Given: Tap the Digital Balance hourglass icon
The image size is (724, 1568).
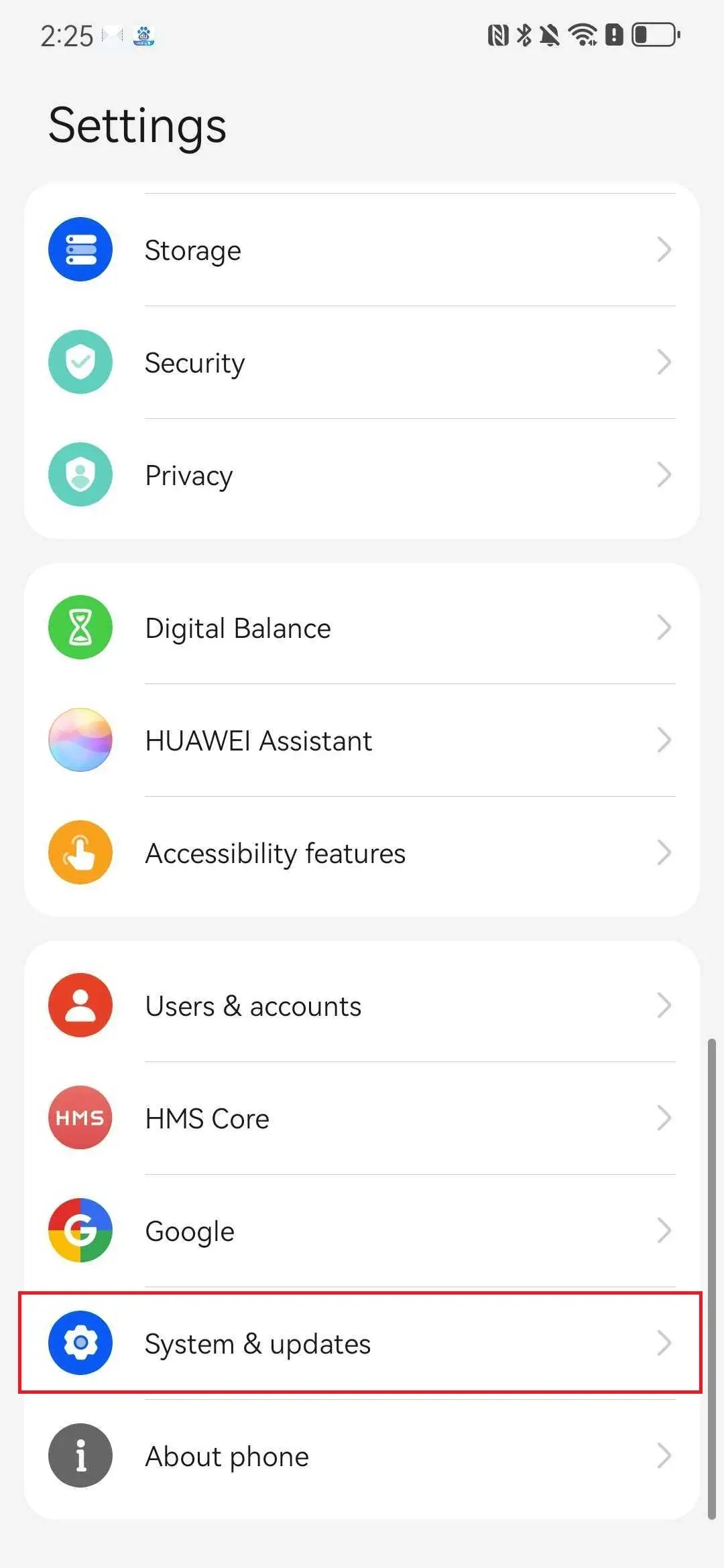Looking at the screenshot, I should 80,627.
